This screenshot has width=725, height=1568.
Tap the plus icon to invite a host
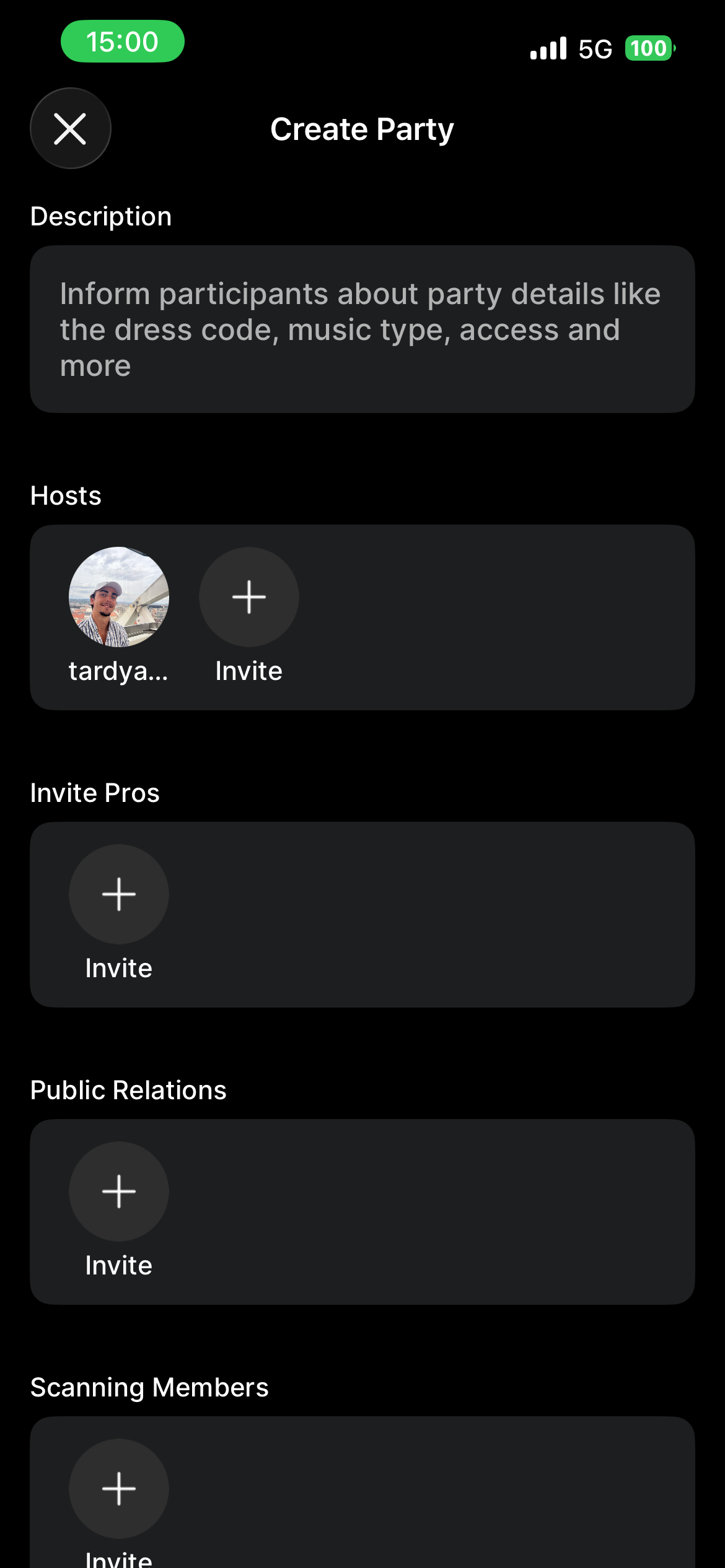(x=248, y=596)
